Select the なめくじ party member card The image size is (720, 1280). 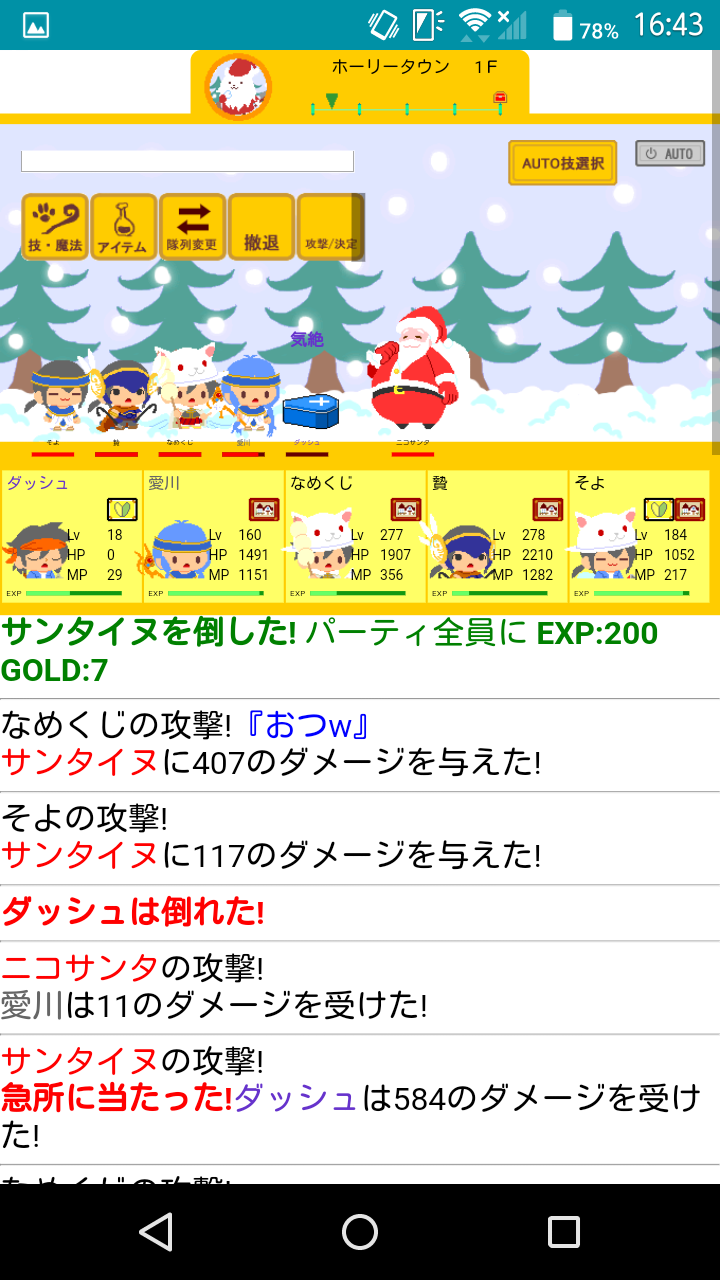click(356, 537)
